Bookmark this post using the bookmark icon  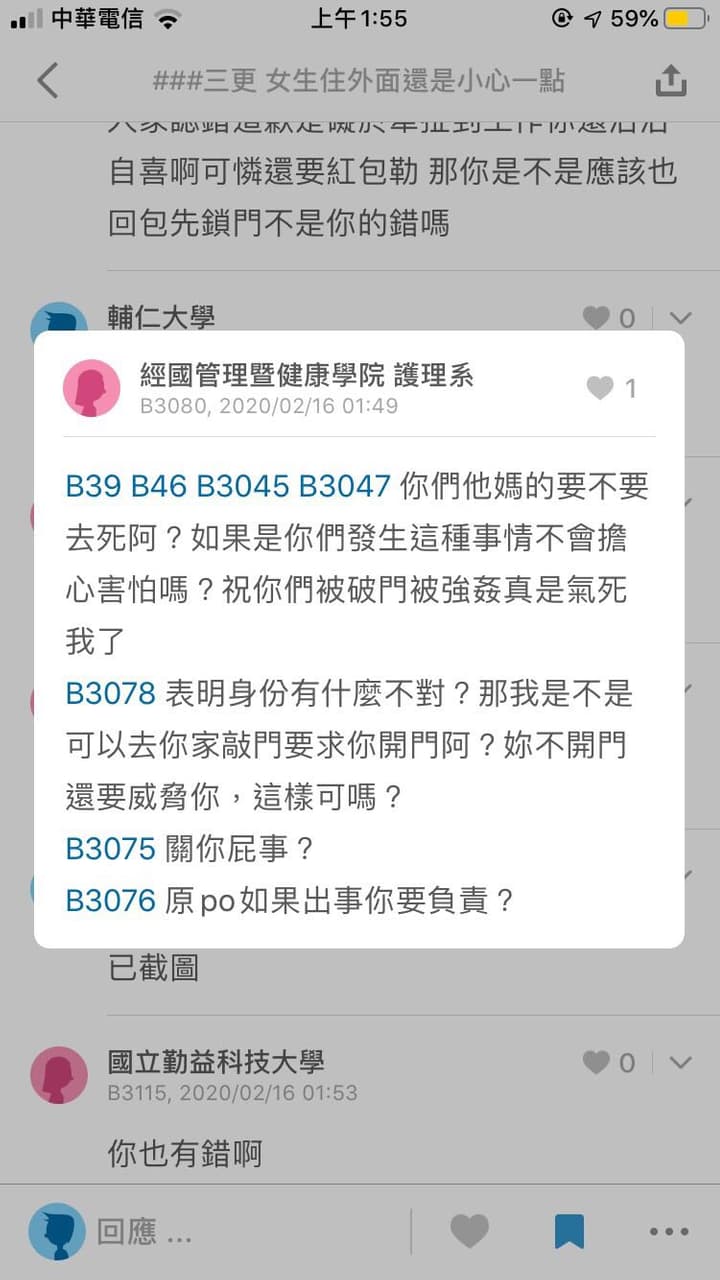[x=569, y=1232]
